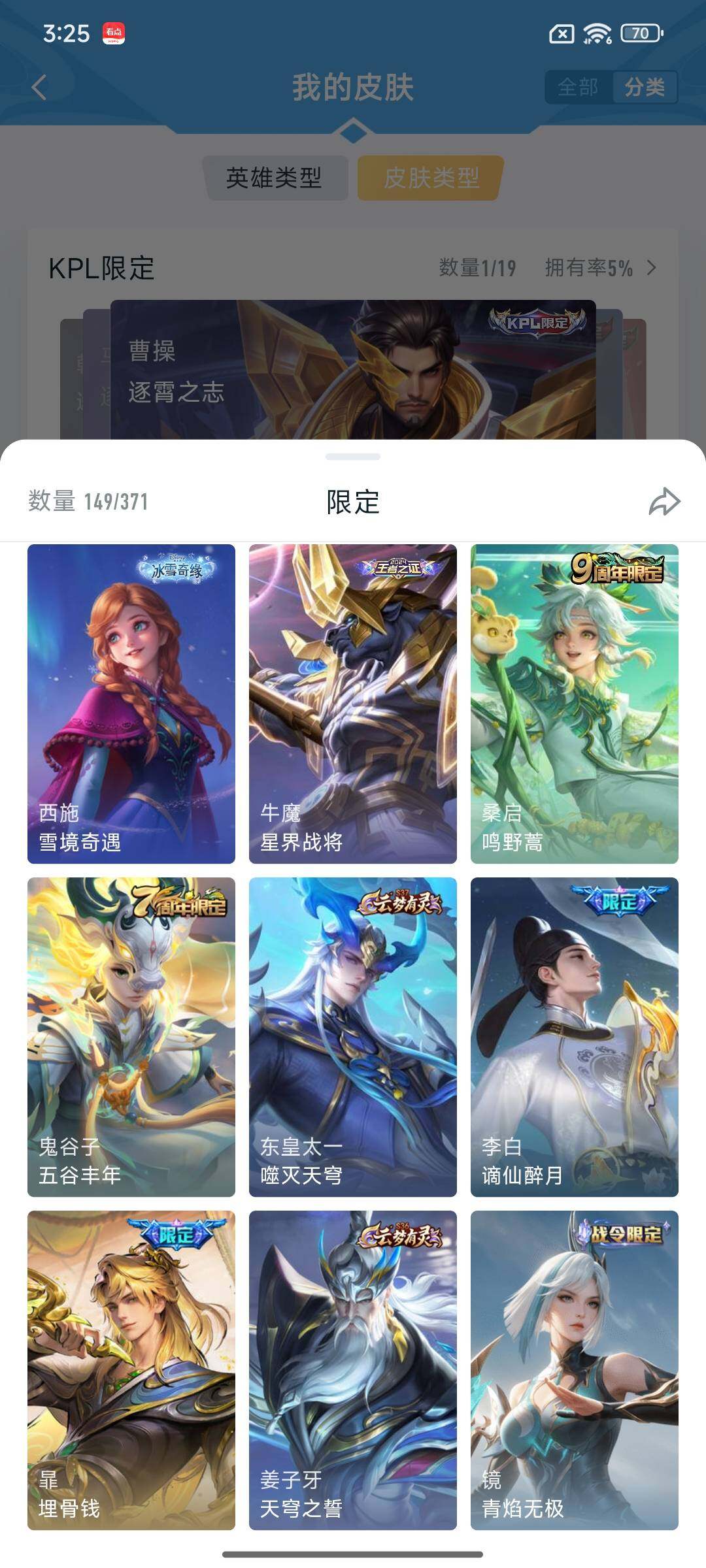Viewport: 706px width, 1568px height.
Task: Select the 分类 tab
Action: click(644, 86)
